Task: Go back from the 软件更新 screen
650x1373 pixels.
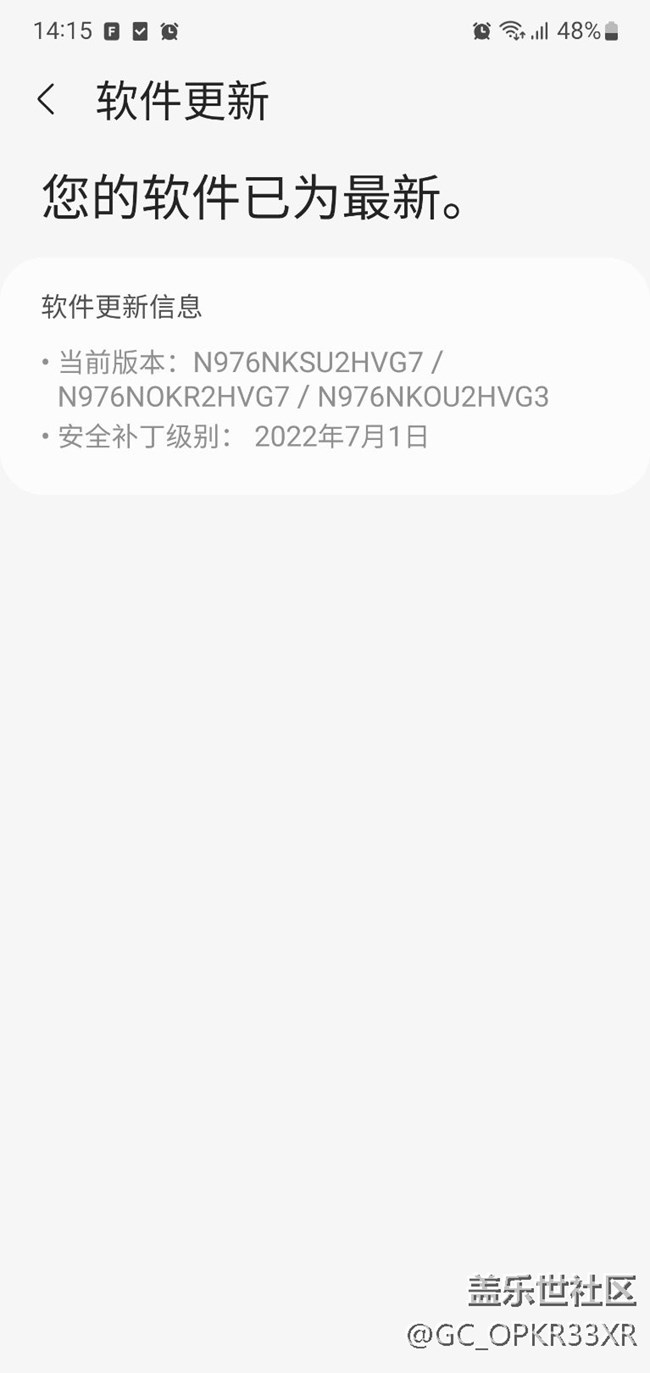Action: point(46,100)
